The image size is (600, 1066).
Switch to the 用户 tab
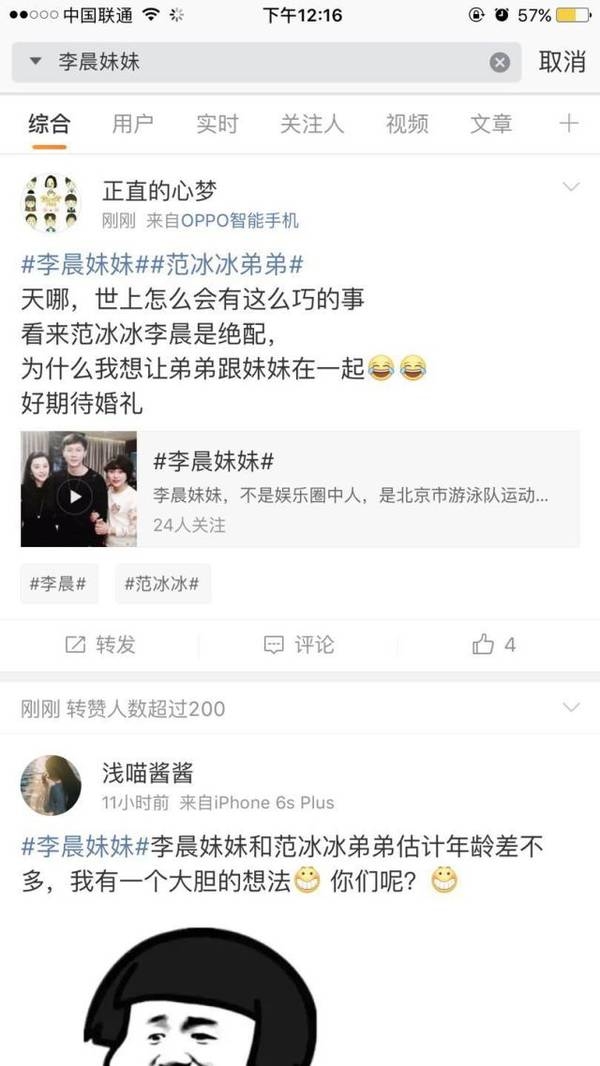(133, 124)
